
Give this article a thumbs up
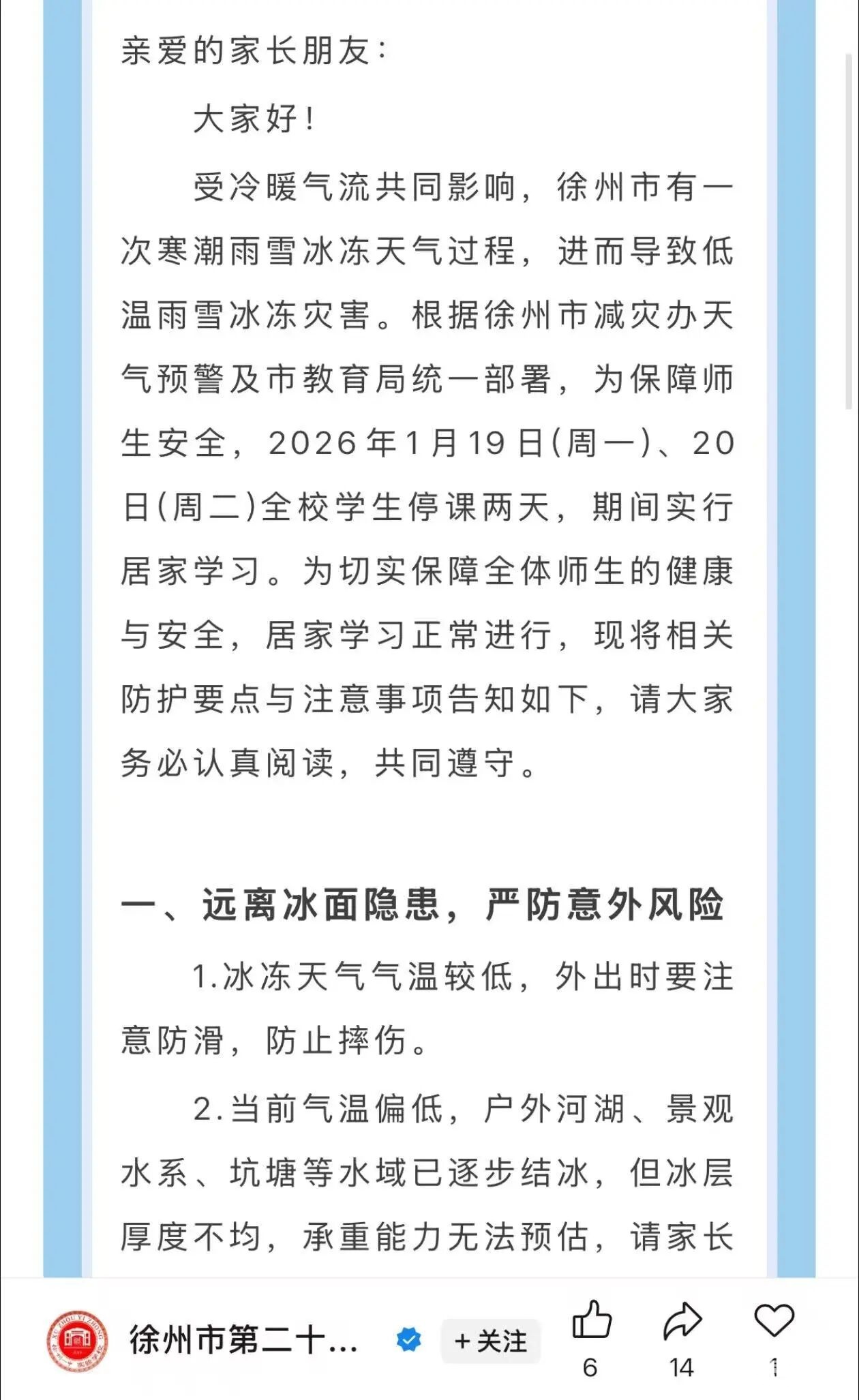tap(591, 1322)
